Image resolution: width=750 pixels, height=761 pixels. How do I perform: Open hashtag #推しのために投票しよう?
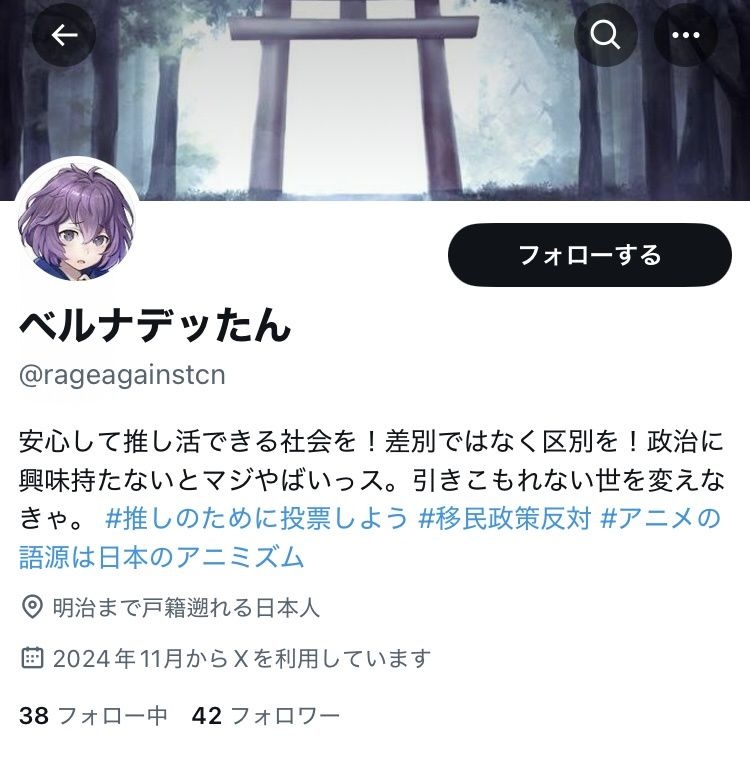(x=256, y=519)
